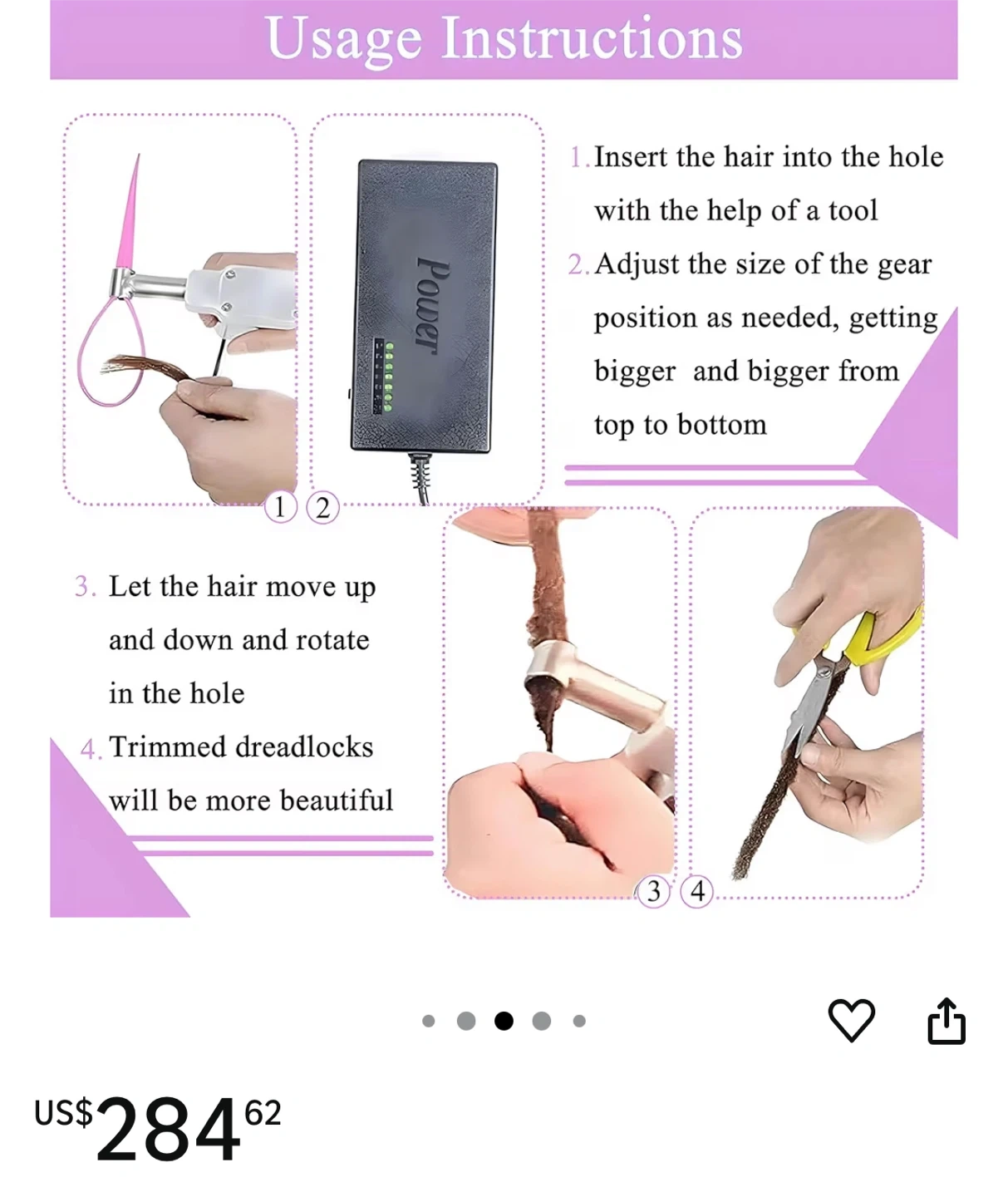
Task: Jump to the first image dot
Action: (x=429, y=1021)
